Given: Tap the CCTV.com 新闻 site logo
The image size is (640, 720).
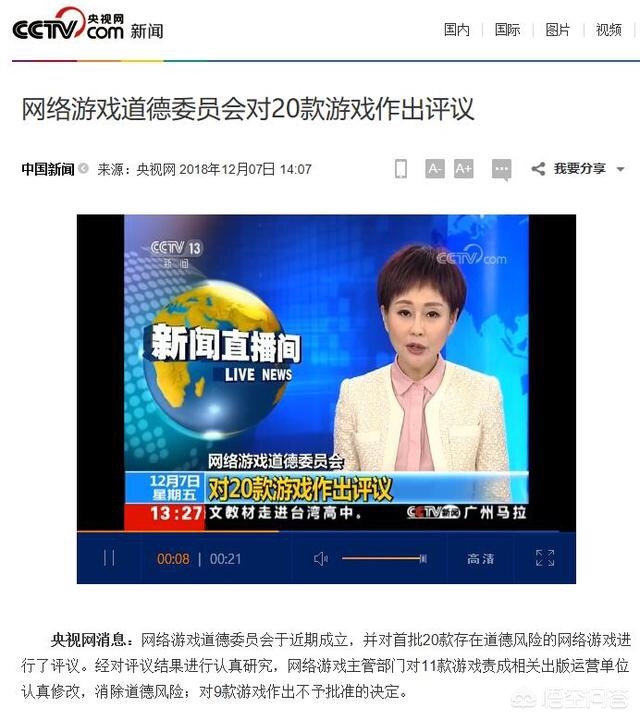Looking at the screenshot, I should 88,26.
